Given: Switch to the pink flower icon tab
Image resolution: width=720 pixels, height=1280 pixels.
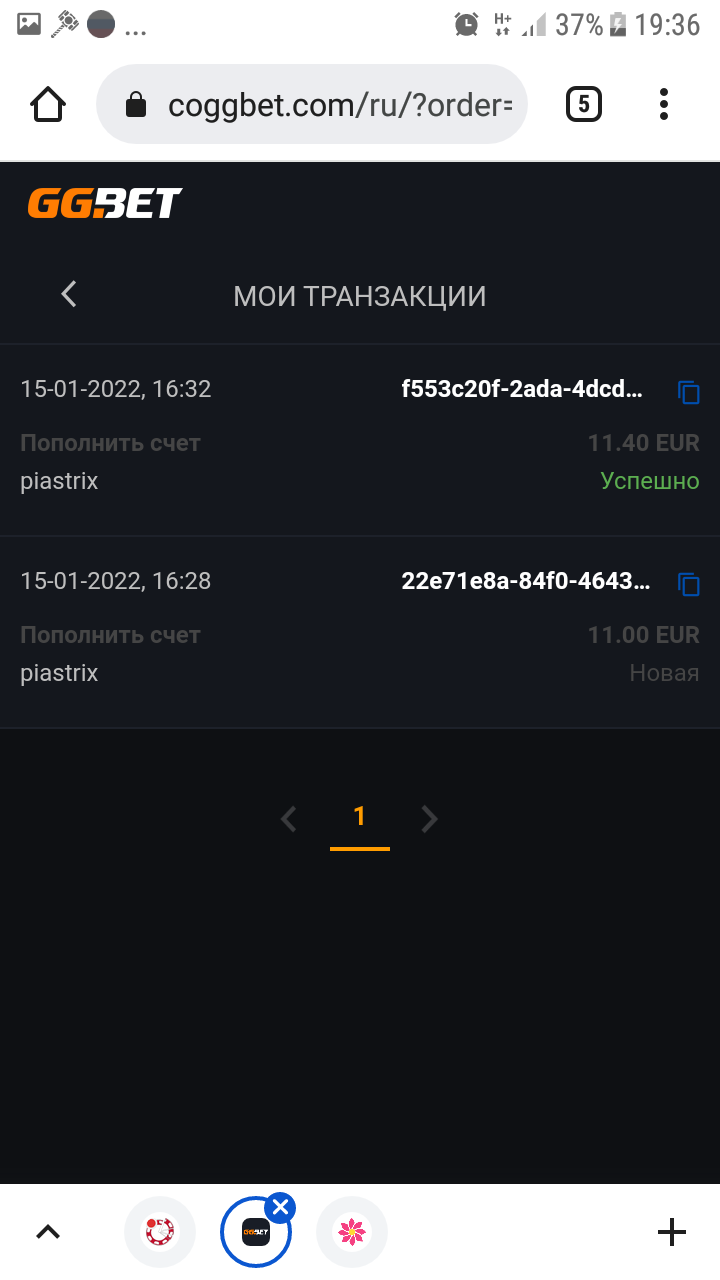Looking at the screenshot, I should tap(352, 1232).
